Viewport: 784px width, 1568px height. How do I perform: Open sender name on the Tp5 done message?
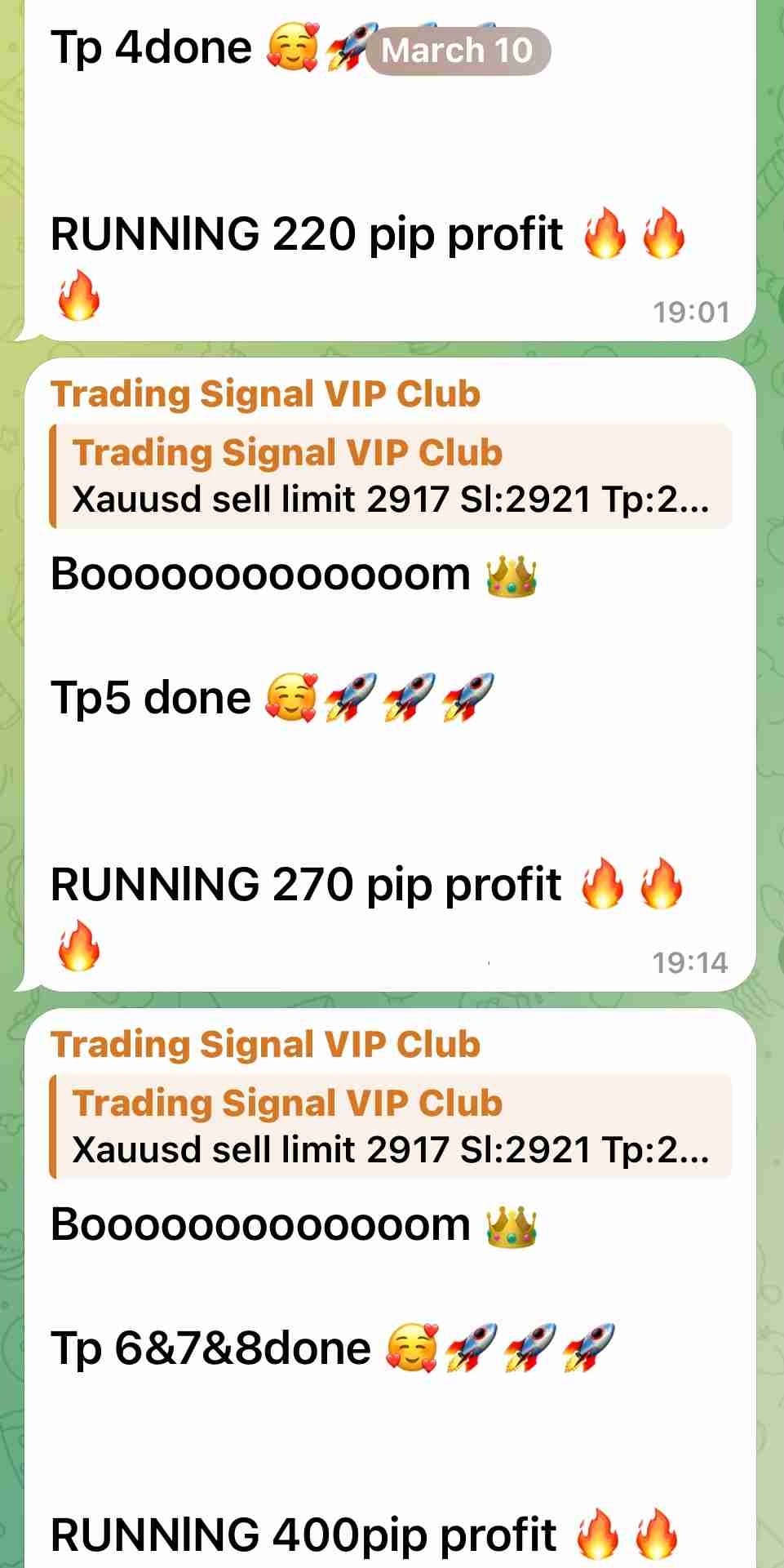pos(265,394)
